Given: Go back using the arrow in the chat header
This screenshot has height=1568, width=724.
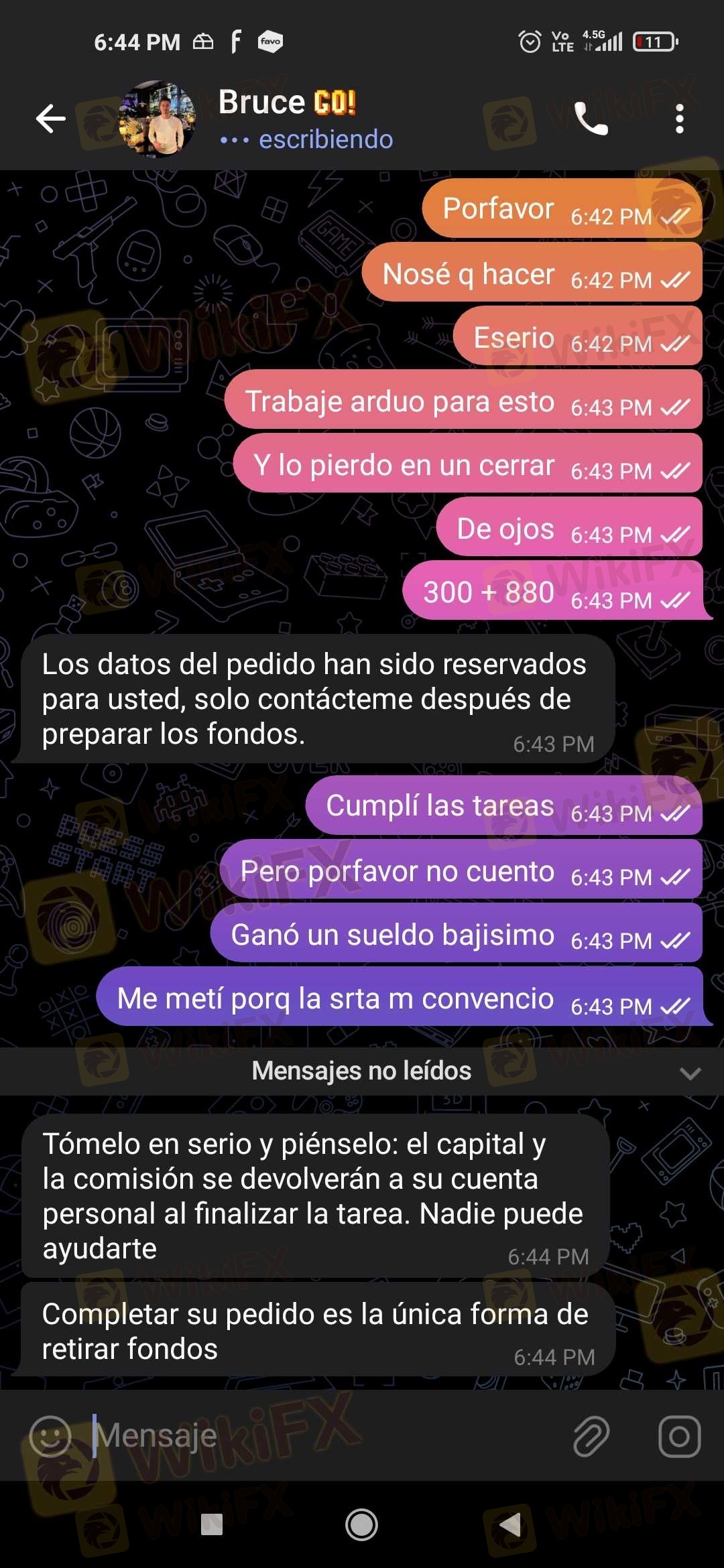Looking at the screenshot, I should tap(50, 119).
